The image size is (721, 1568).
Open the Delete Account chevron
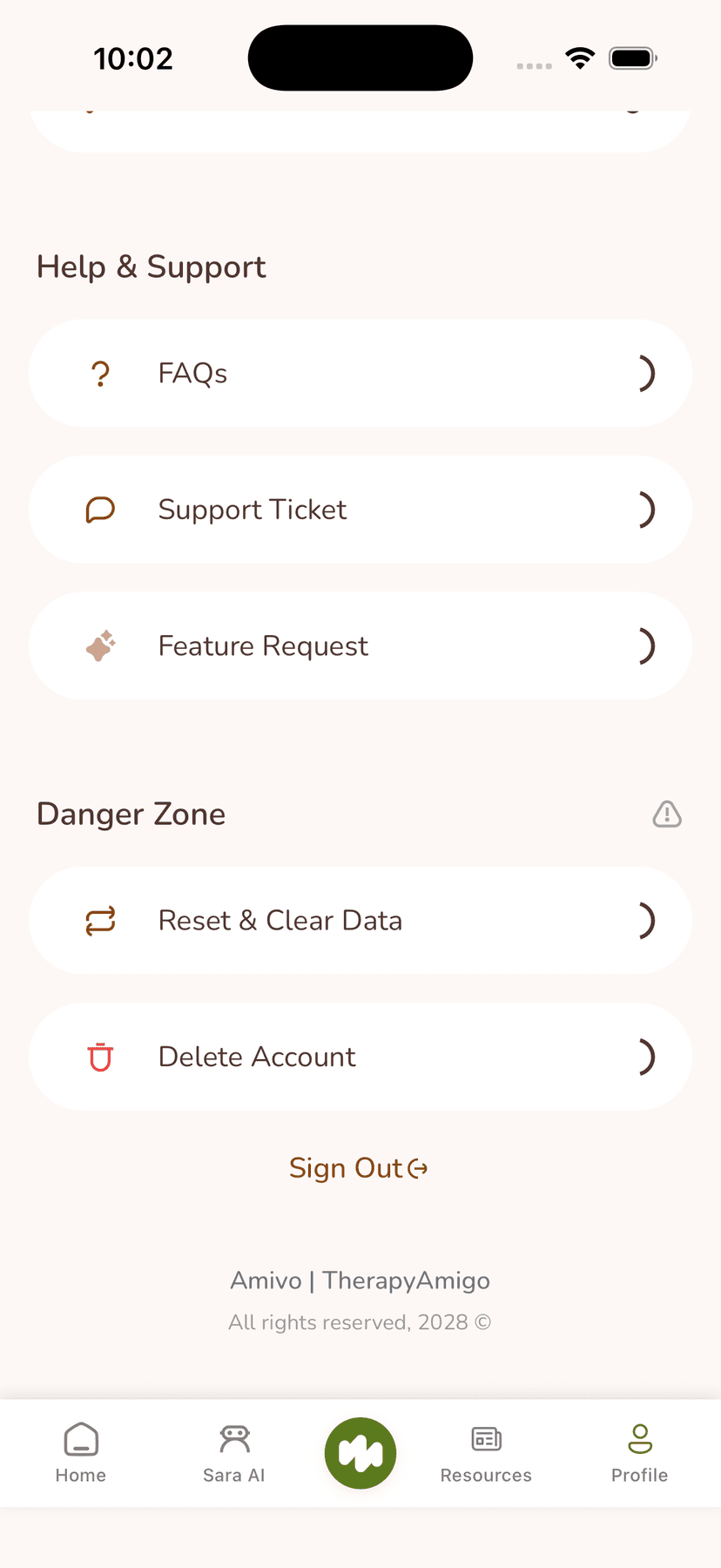coord(648,1056)
